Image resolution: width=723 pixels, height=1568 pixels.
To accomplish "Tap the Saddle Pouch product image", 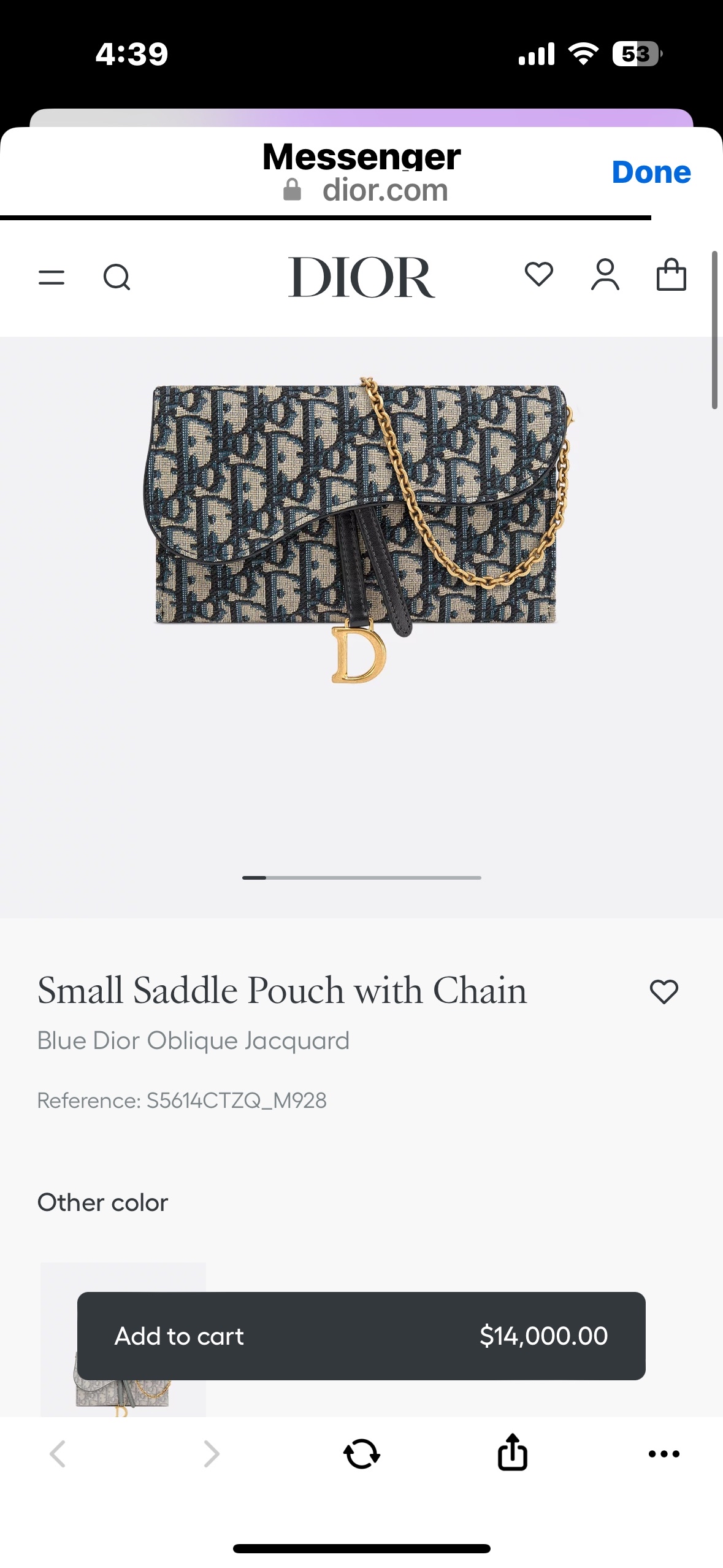I will (359, 531).
